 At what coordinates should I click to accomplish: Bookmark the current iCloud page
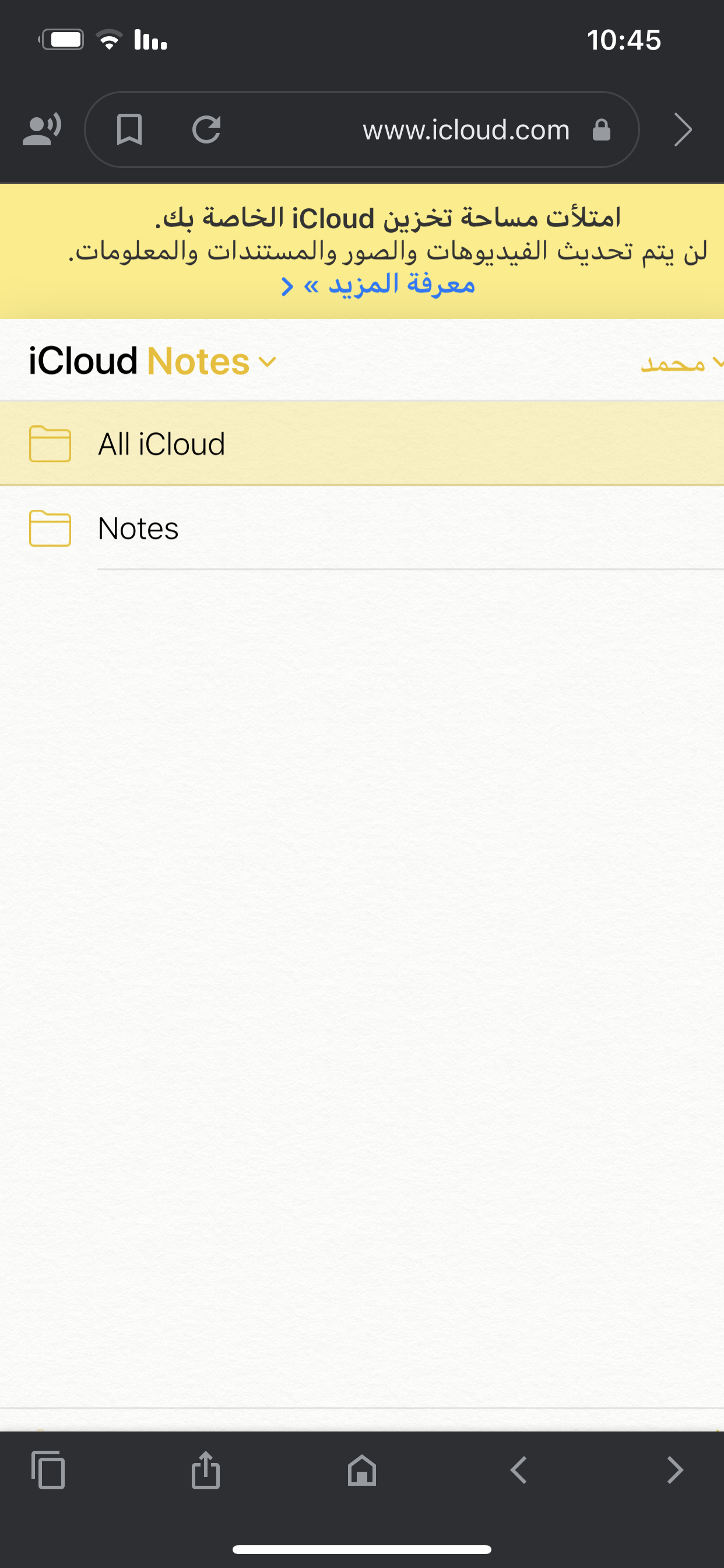(129, 129)
